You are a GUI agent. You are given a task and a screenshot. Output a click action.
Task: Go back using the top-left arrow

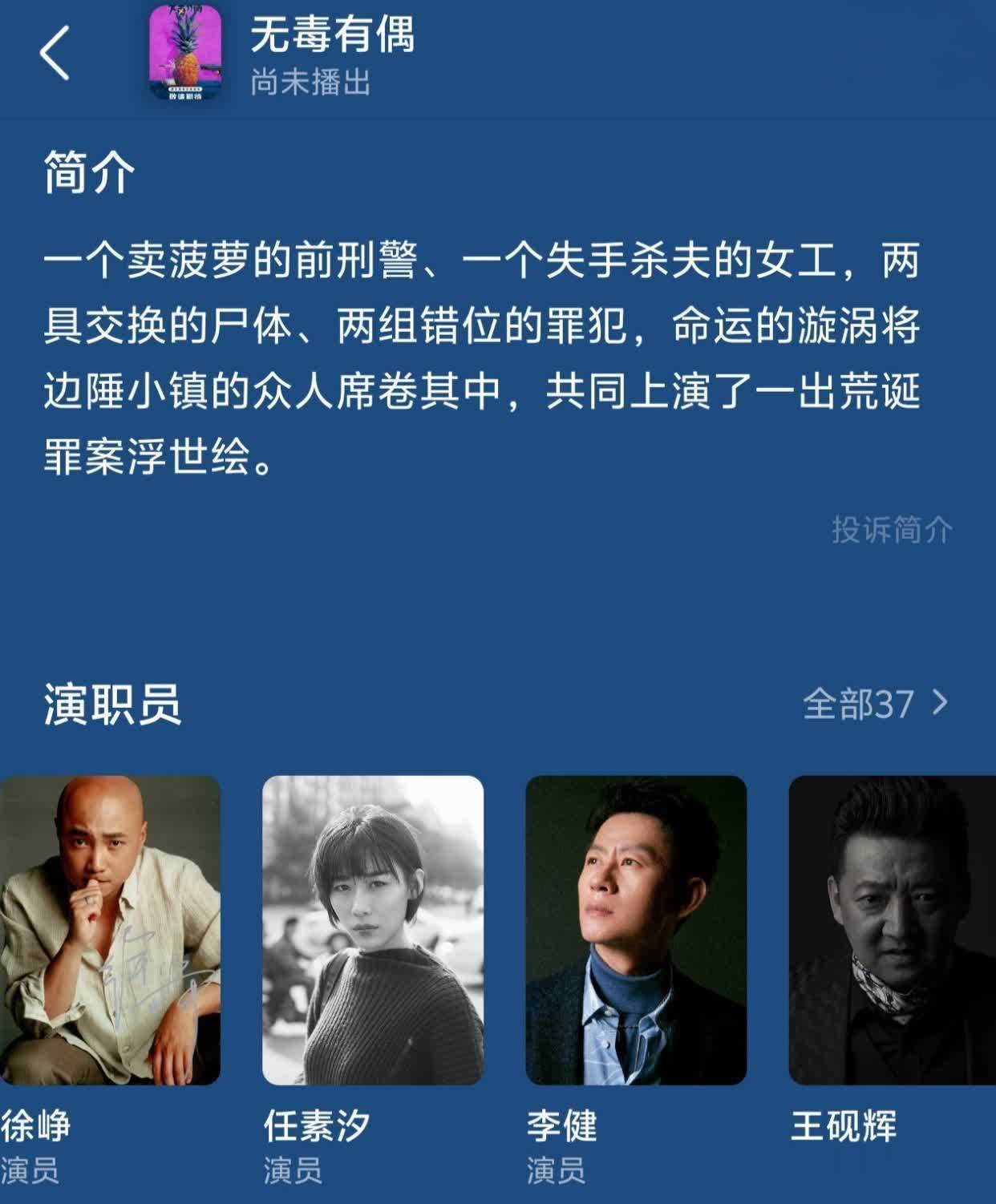(55, 53)
